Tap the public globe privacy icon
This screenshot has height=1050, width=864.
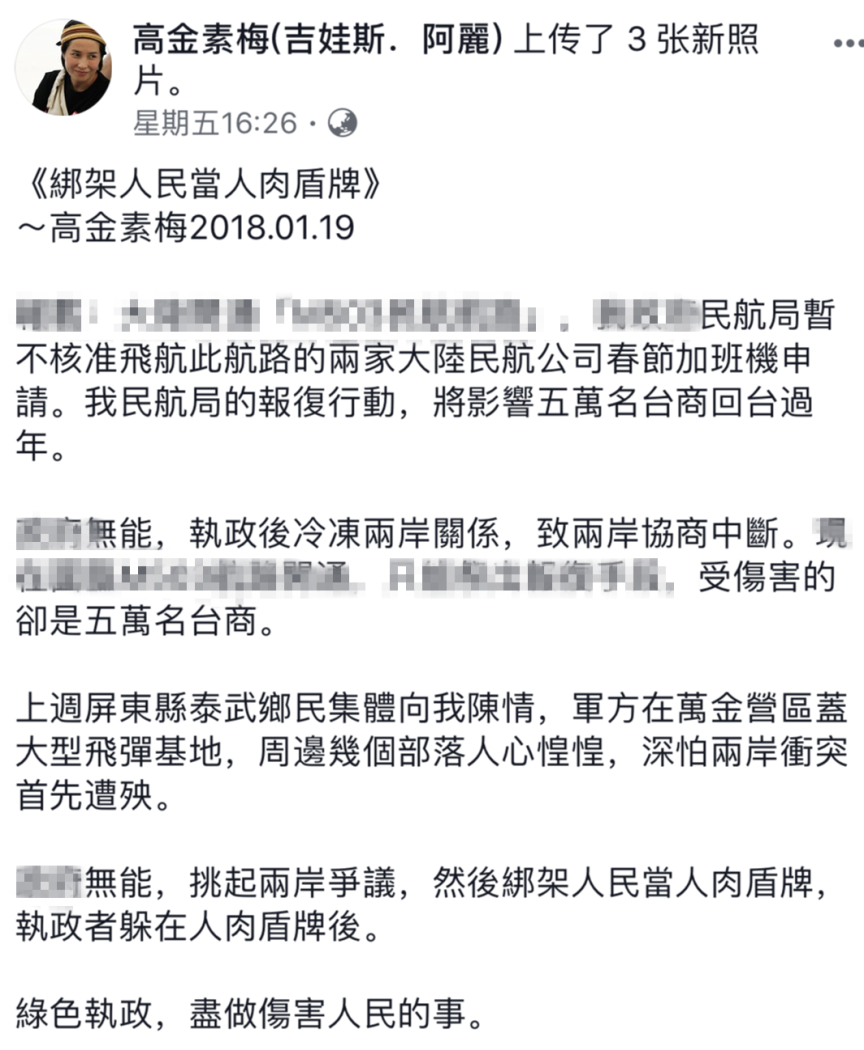tap(343, 123)
